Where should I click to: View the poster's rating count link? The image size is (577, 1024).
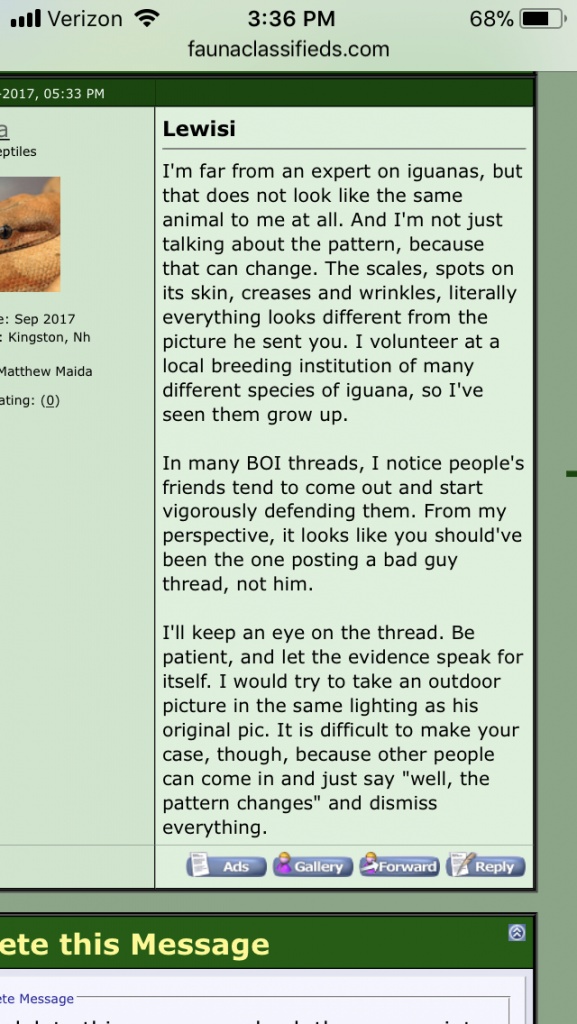point(50,400)
